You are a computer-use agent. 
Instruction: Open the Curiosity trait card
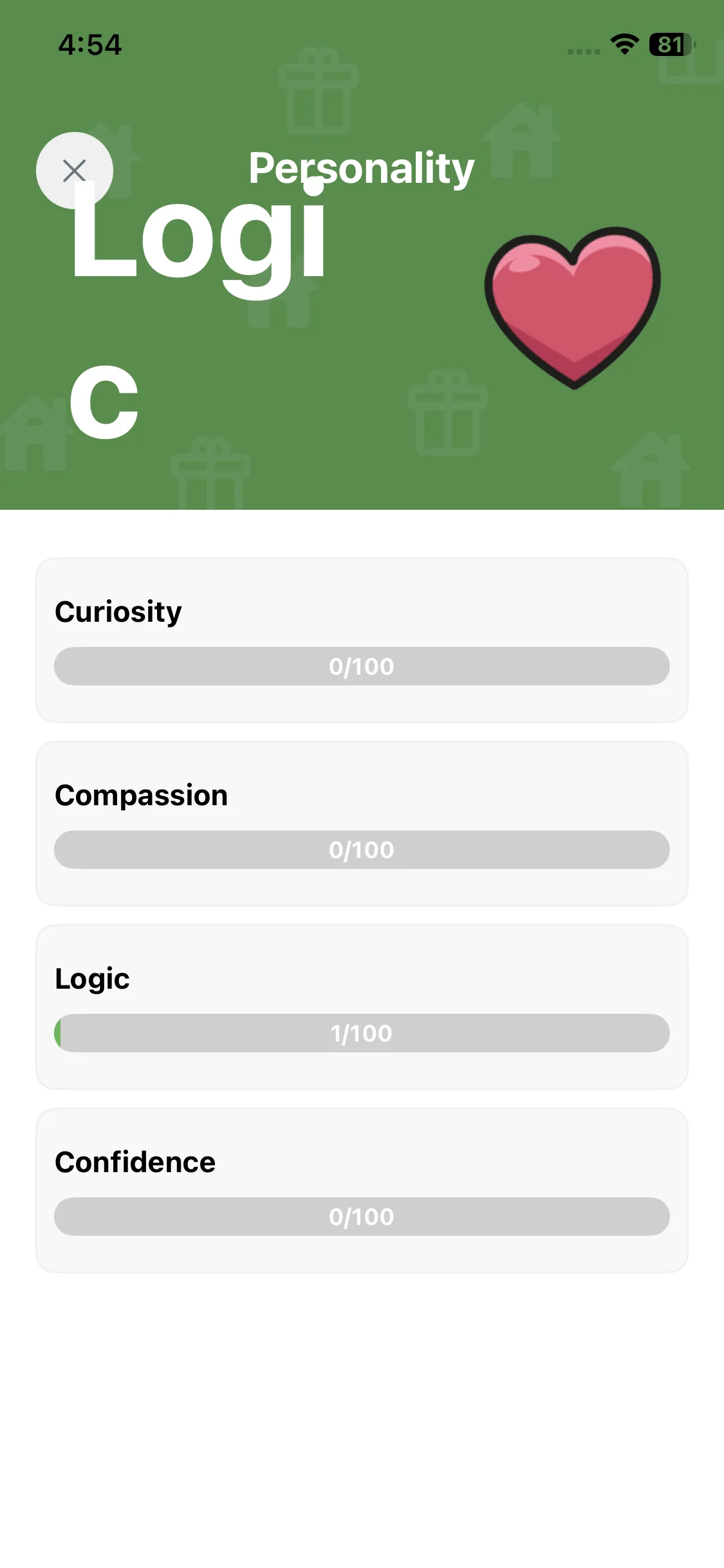tap(362, 640)
